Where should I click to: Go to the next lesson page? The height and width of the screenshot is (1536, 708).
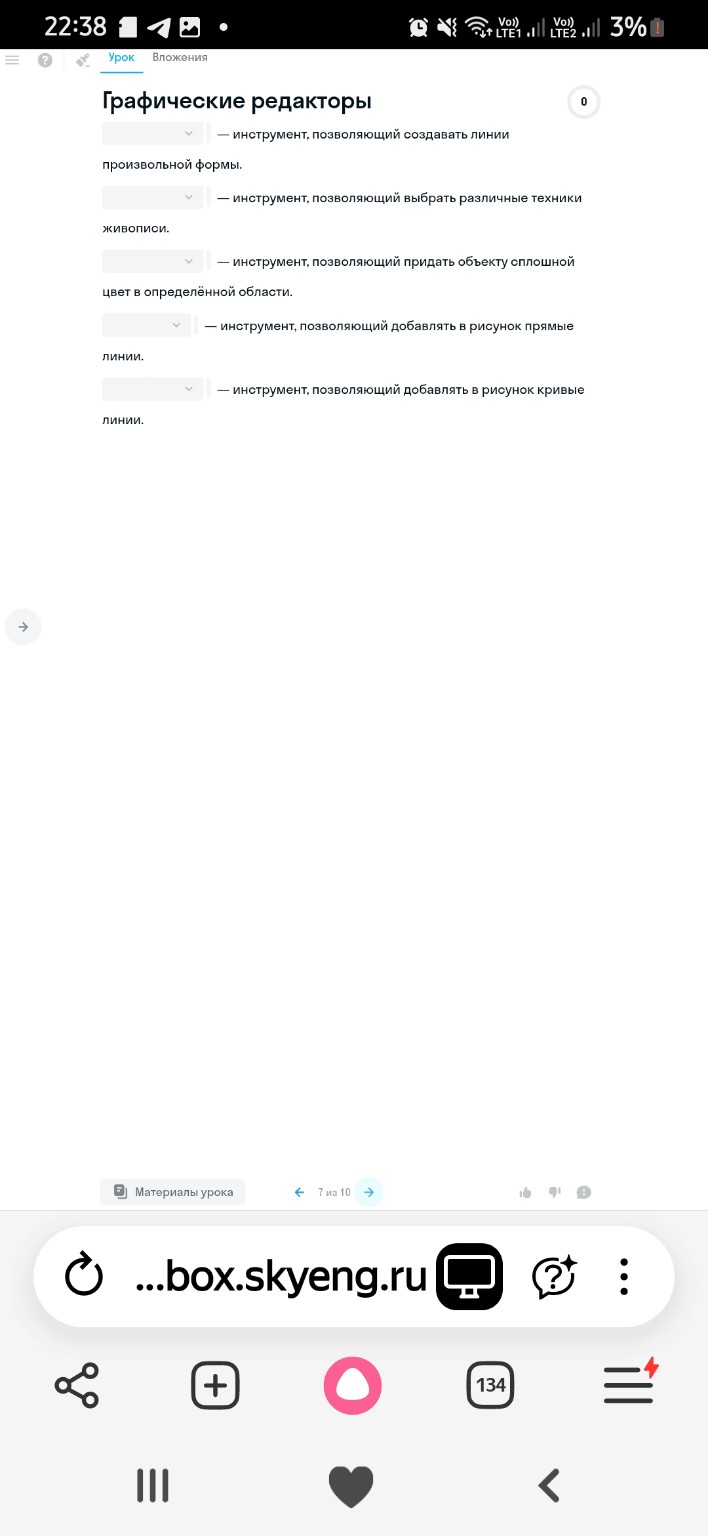click(369, 1192)
